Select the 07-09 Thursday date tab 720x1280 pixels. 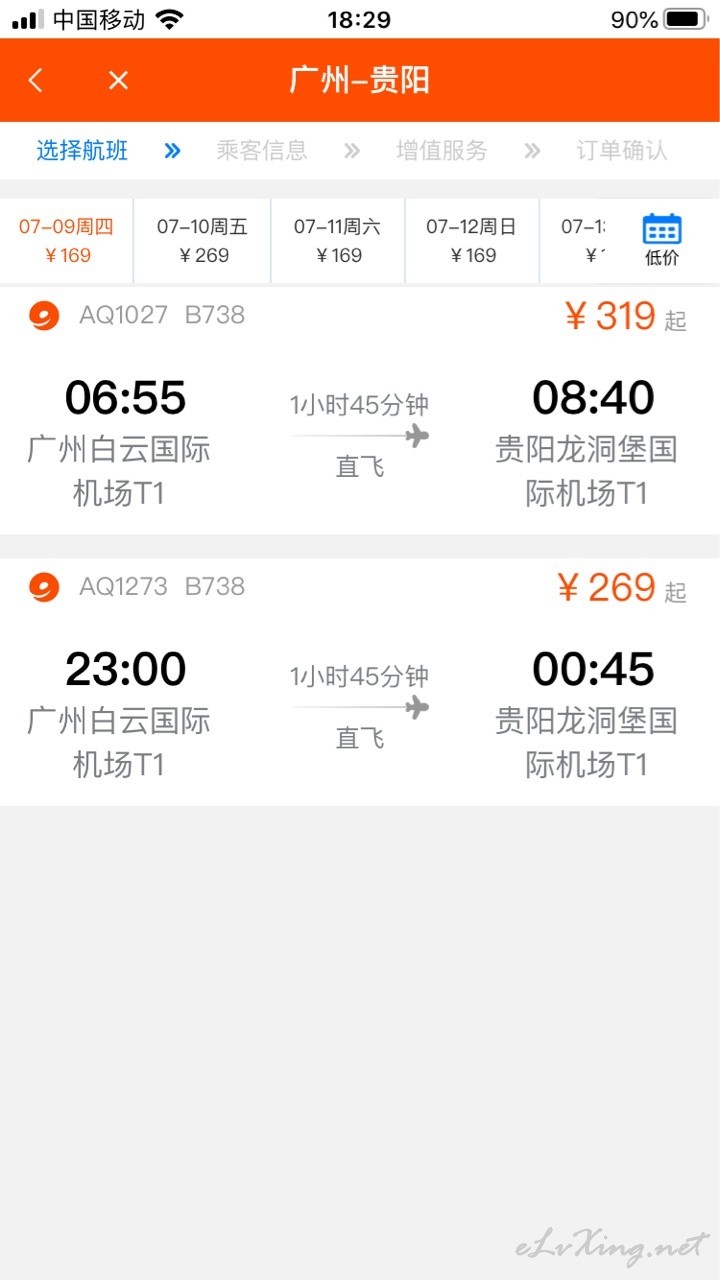click(x=67, y=241)
